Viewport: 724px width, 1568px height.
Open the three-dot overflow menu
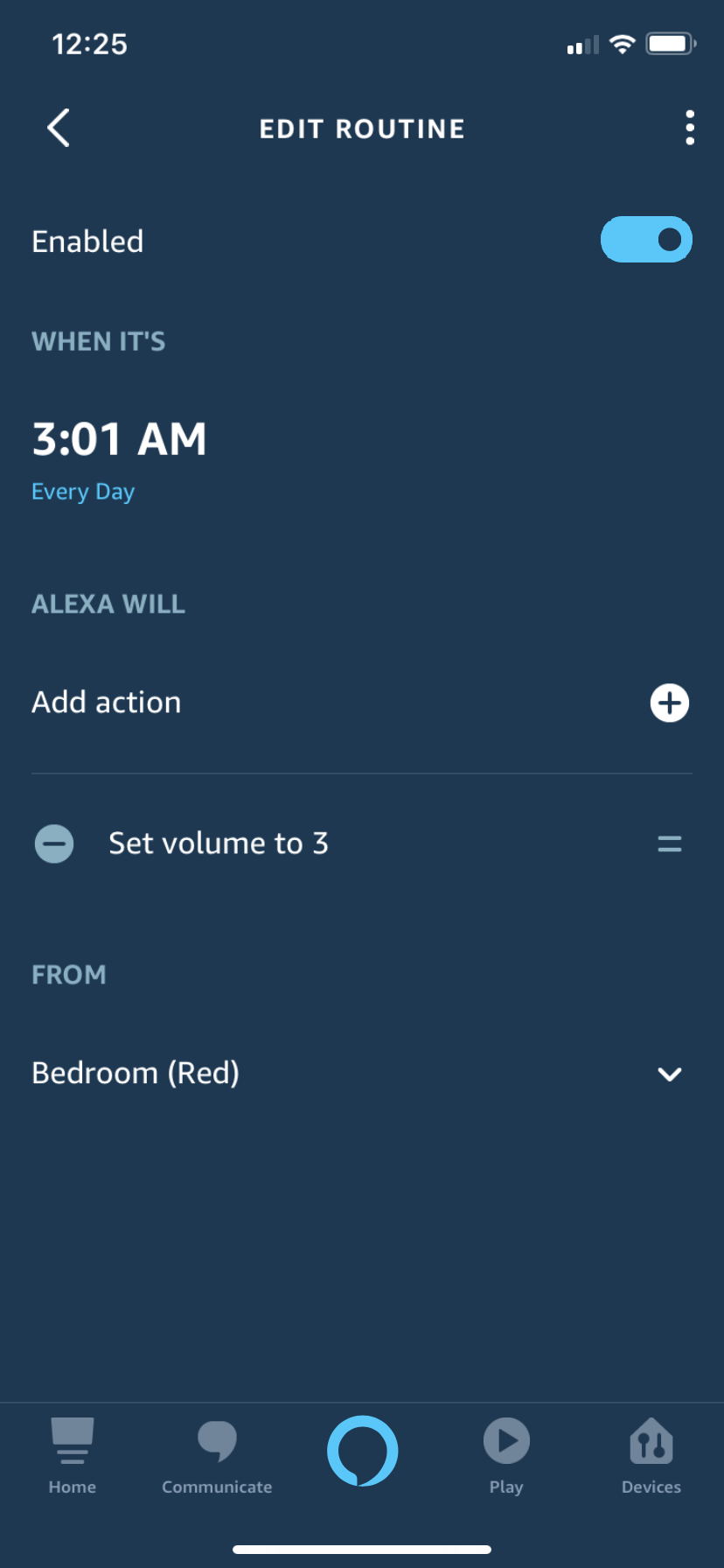click(x=690, y=129)
